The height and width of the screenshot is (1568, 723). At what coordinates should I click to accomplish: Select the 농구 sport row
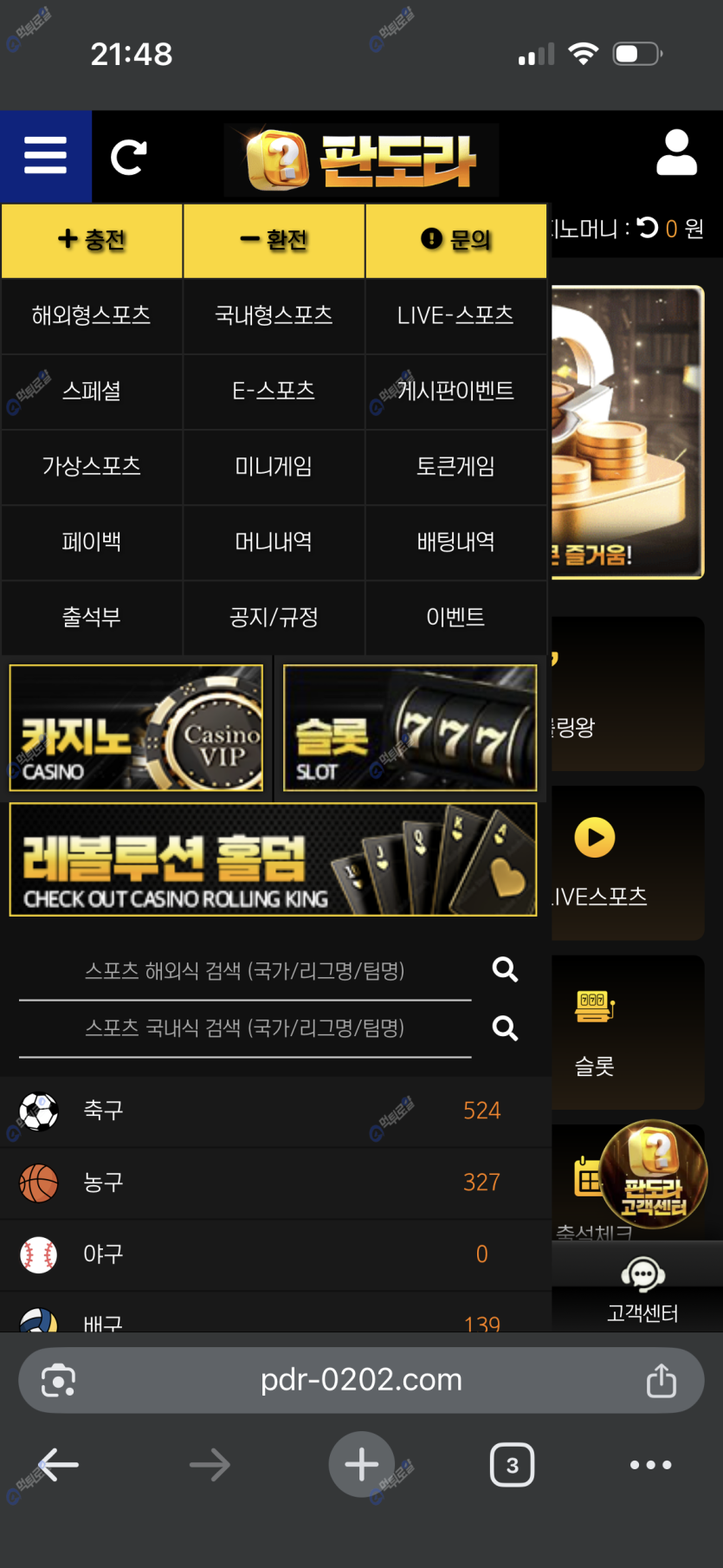click(x=260, y=1182)
